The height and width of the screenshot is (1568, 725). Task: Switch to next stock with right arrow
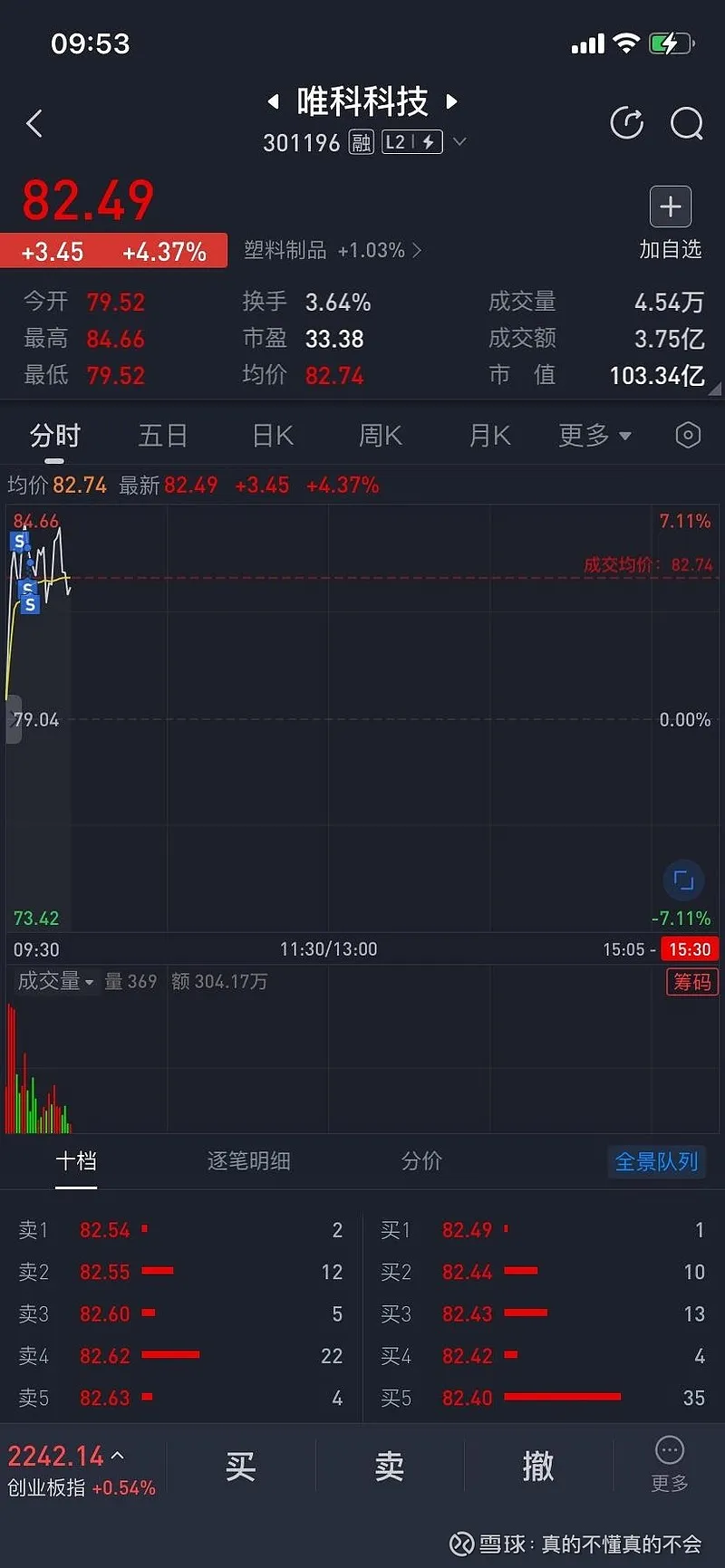(x=452, y=101)
